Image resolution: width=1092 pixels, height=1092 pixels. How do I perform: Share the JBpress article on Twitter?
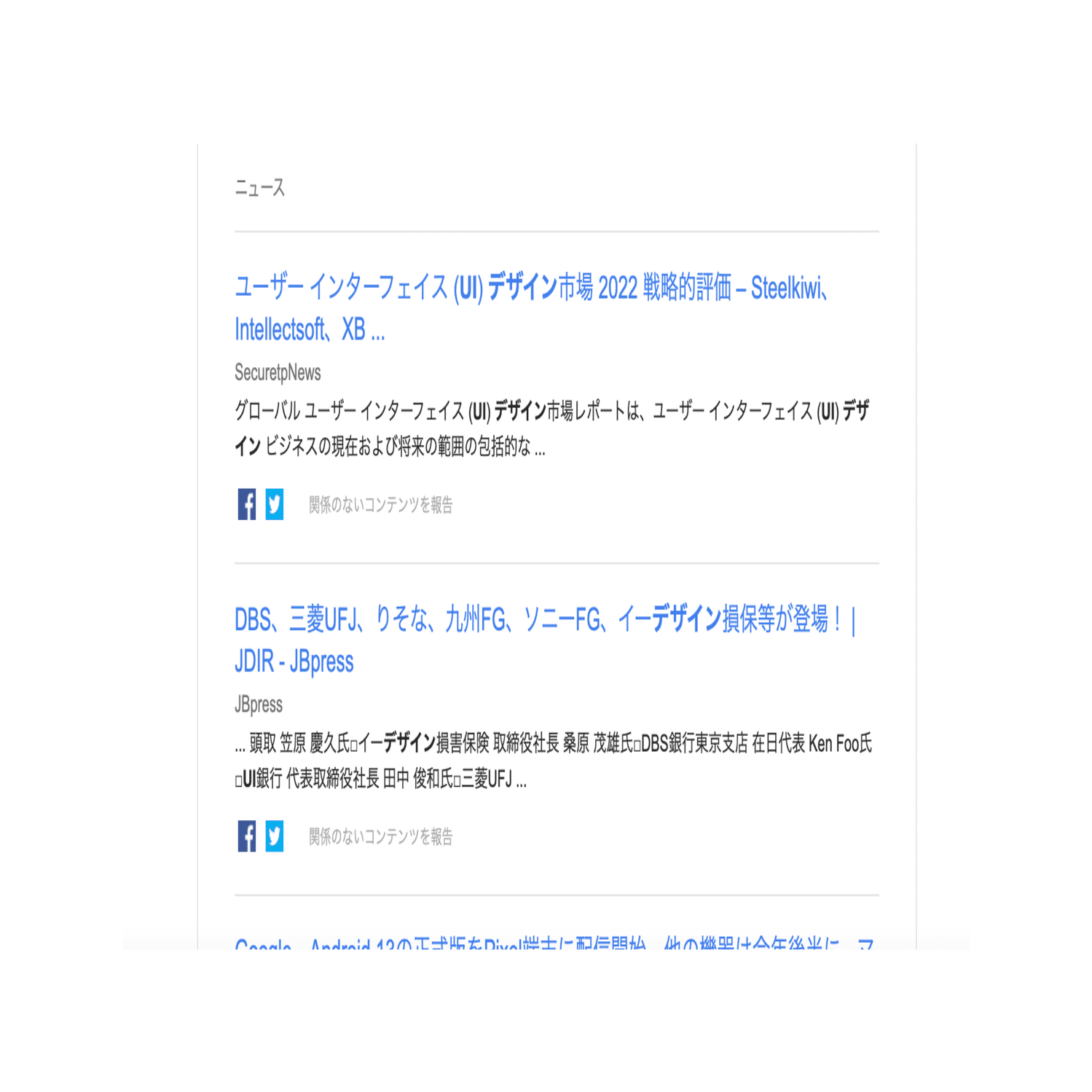pyautogui.click(x=275, y=836)
